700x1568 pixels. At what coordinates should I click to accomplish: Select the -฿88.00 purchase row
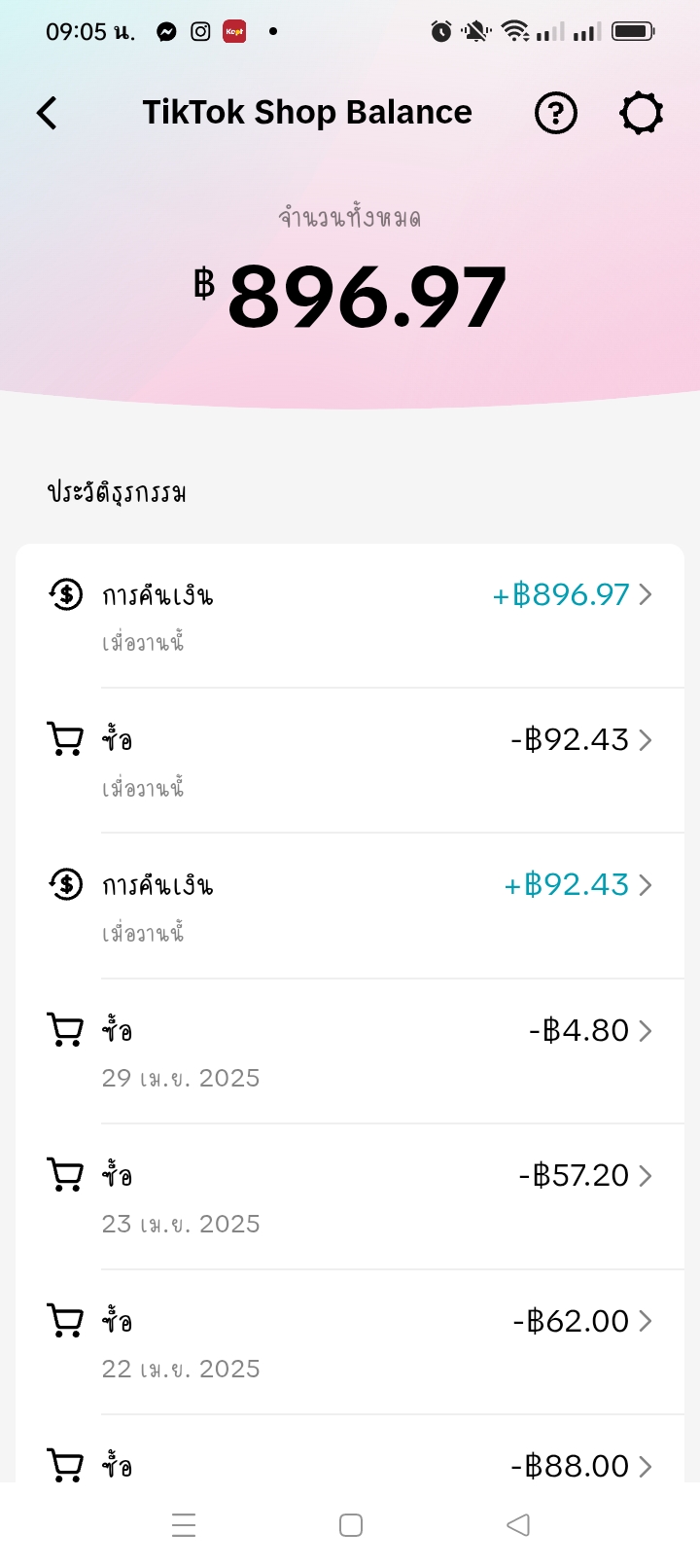(350, 1449)
